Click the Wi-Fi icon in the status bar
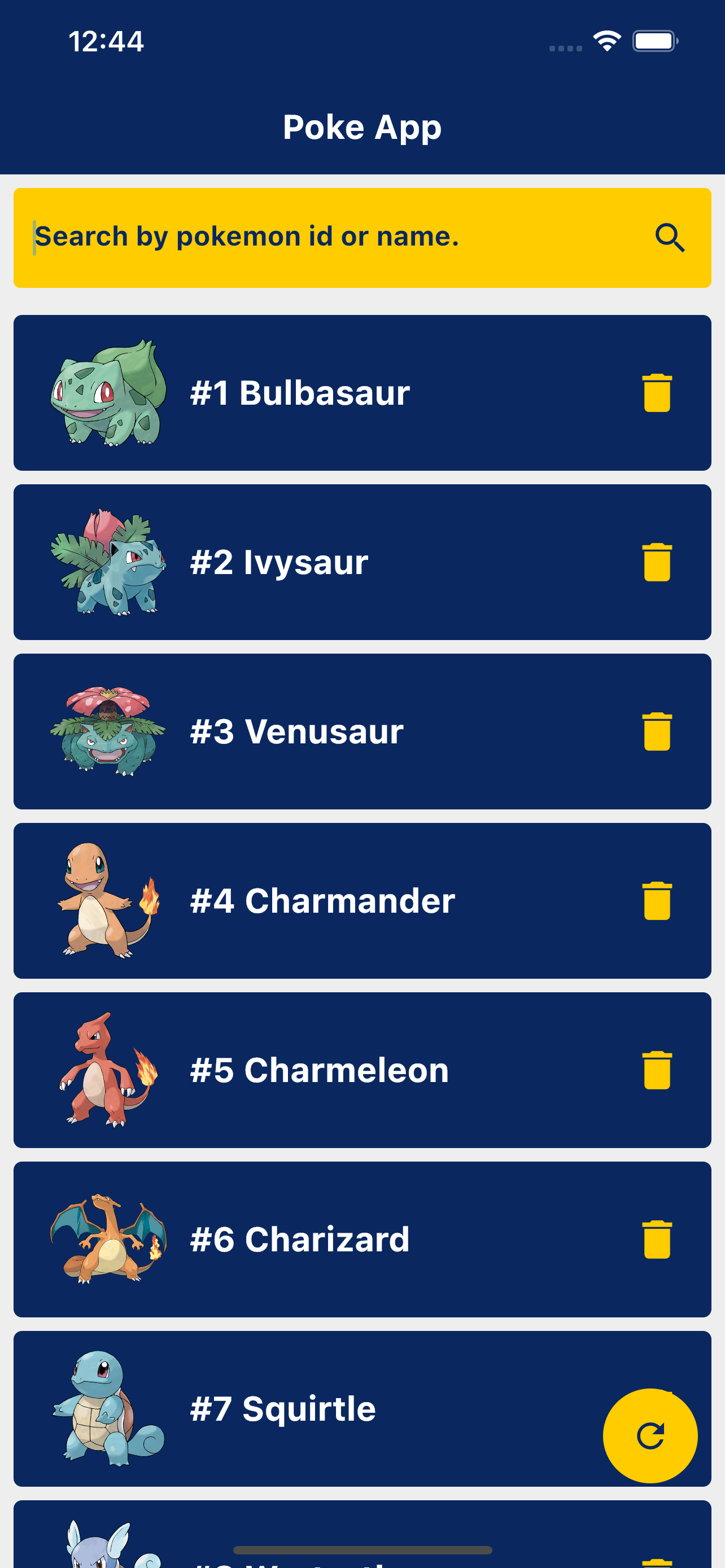The image size is (725, 1568). pyautogui.click(x=605, y=40)
